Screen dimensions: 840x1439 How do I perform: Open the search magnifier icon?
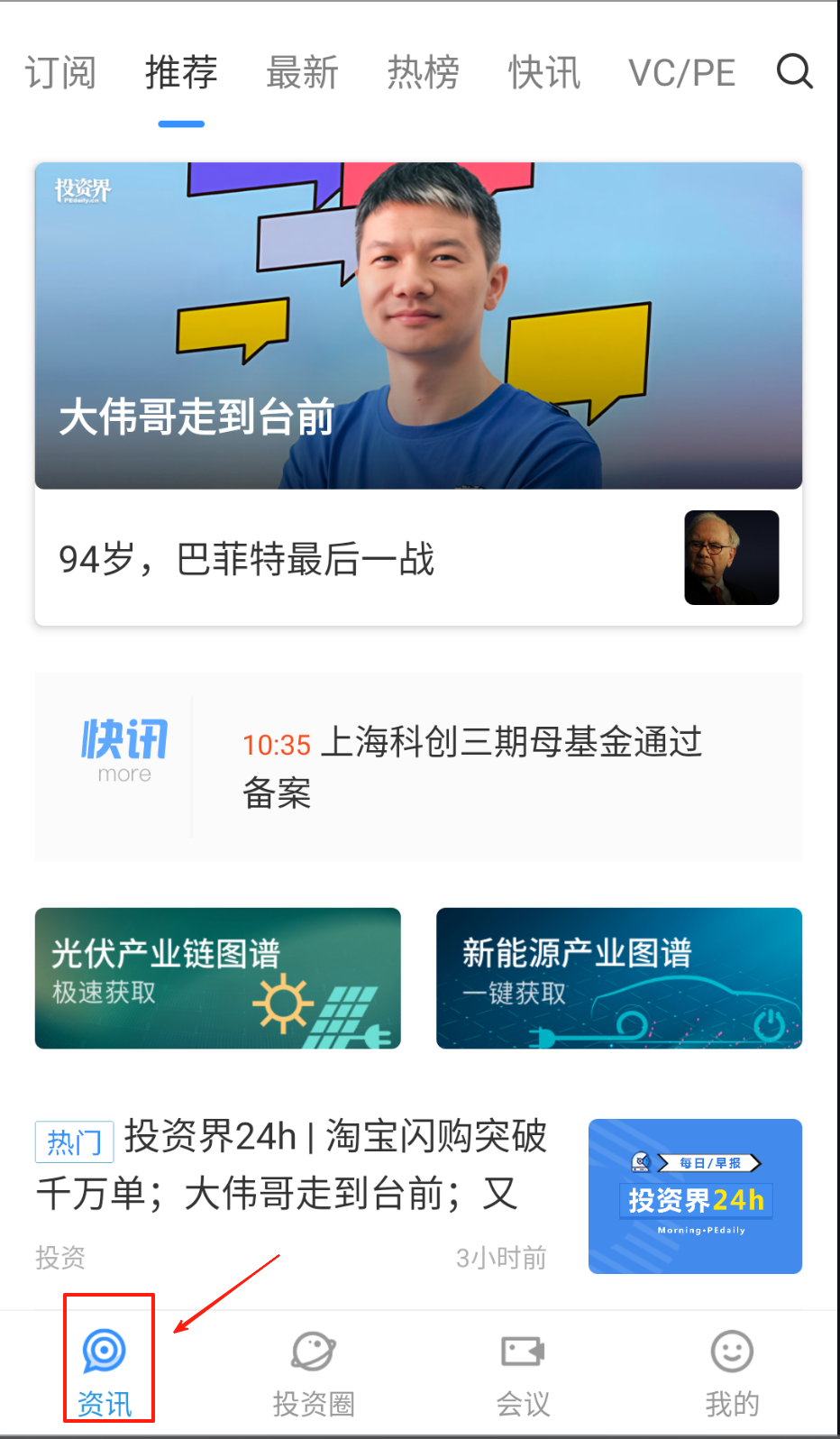pos(794,71)
